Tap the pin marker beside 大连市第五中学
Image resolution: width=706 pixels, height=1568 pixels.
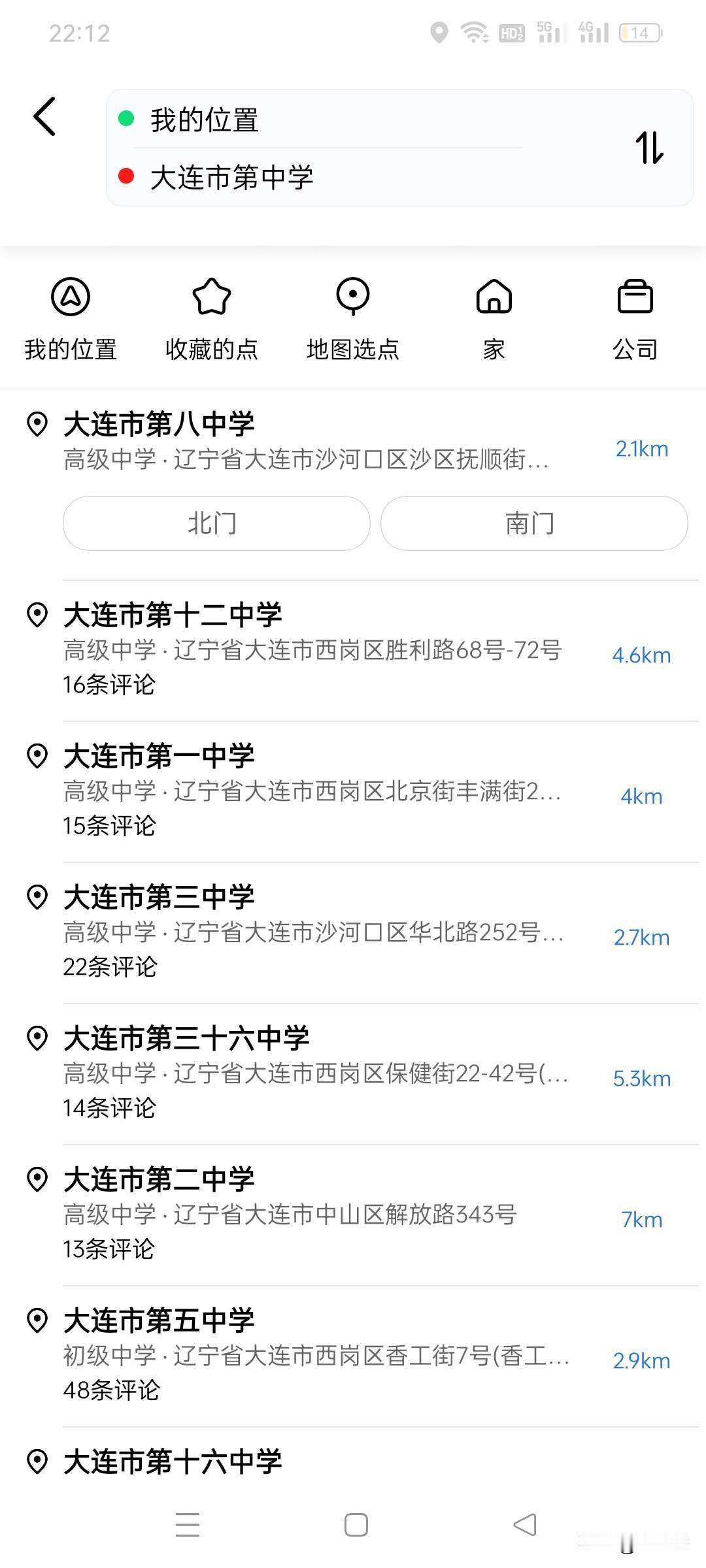38,1316
